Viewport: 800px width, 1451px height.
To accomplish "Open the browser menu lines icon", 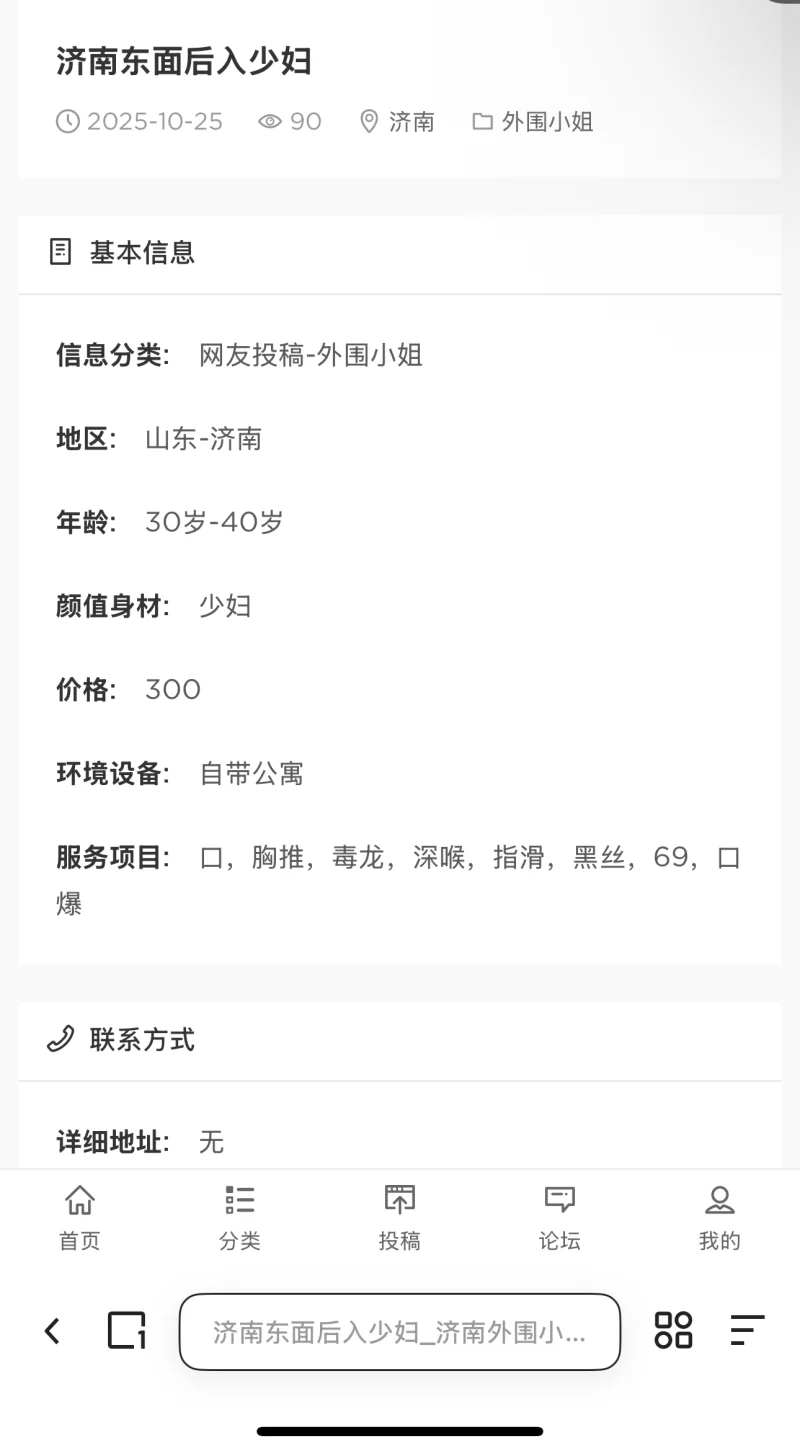I will (747, 1331).
